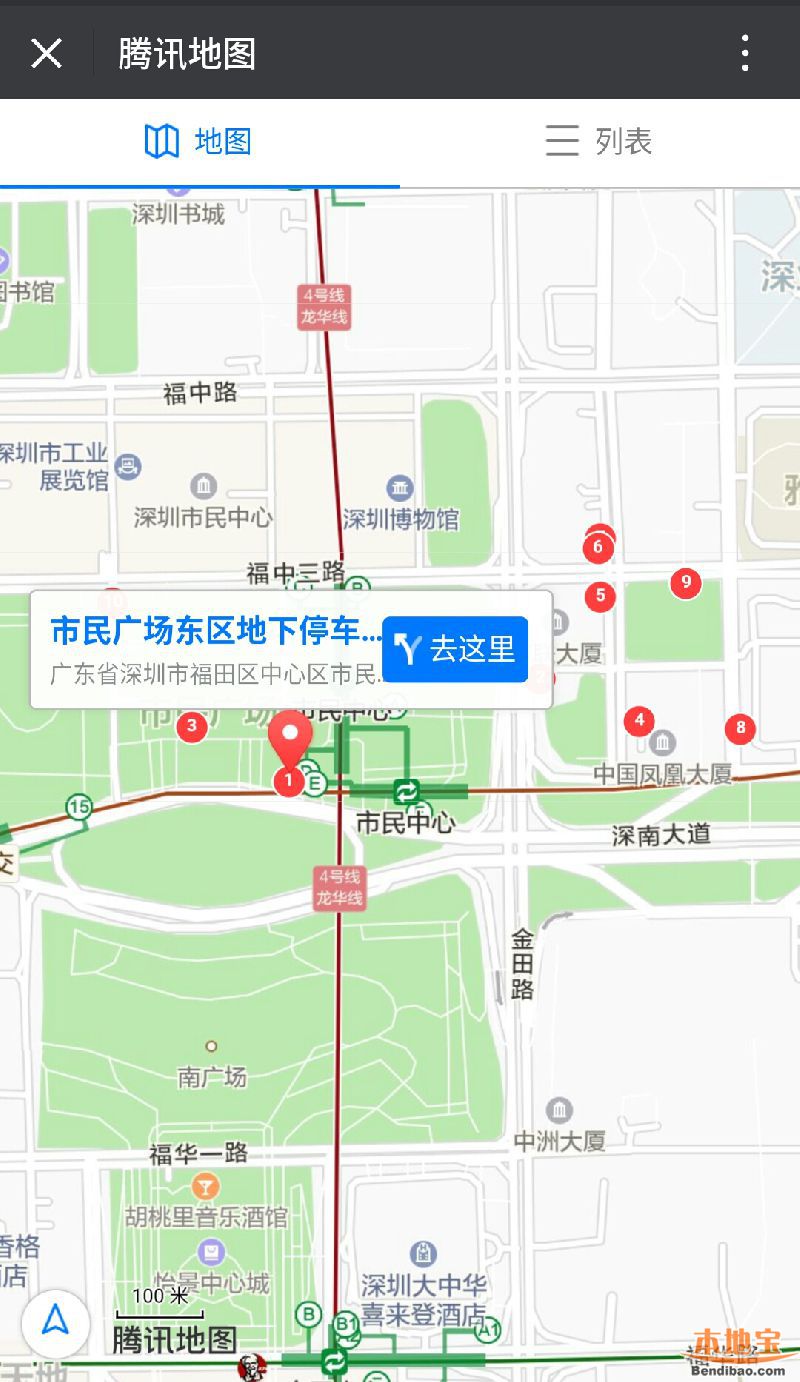Select map marker number 8
The height and width of the screenshot is (1382, 800).
pyautogui.click(x=740, y=727)
